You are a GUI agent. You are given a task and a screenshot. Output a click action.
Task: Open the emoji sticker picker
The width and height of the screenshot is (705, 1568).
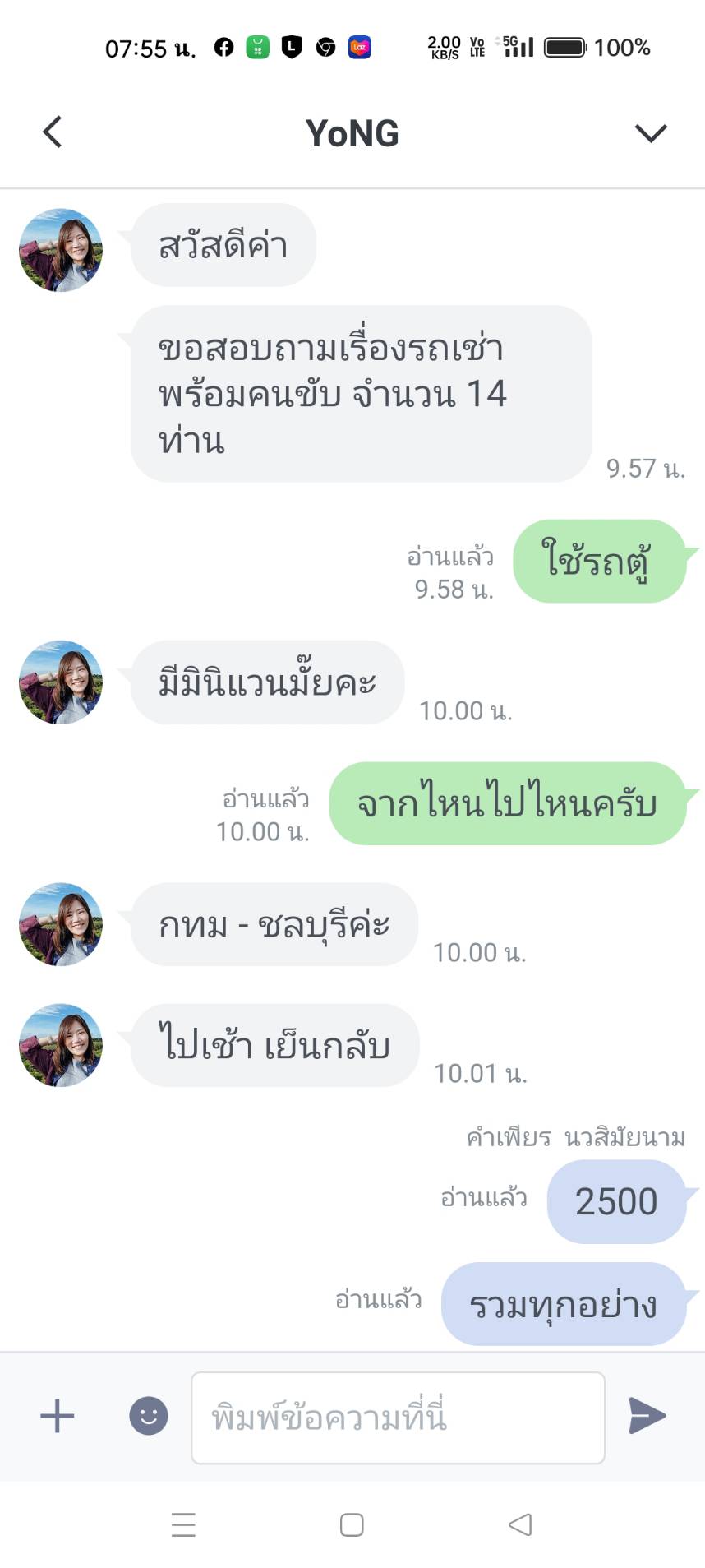(x=149, y=1416)
